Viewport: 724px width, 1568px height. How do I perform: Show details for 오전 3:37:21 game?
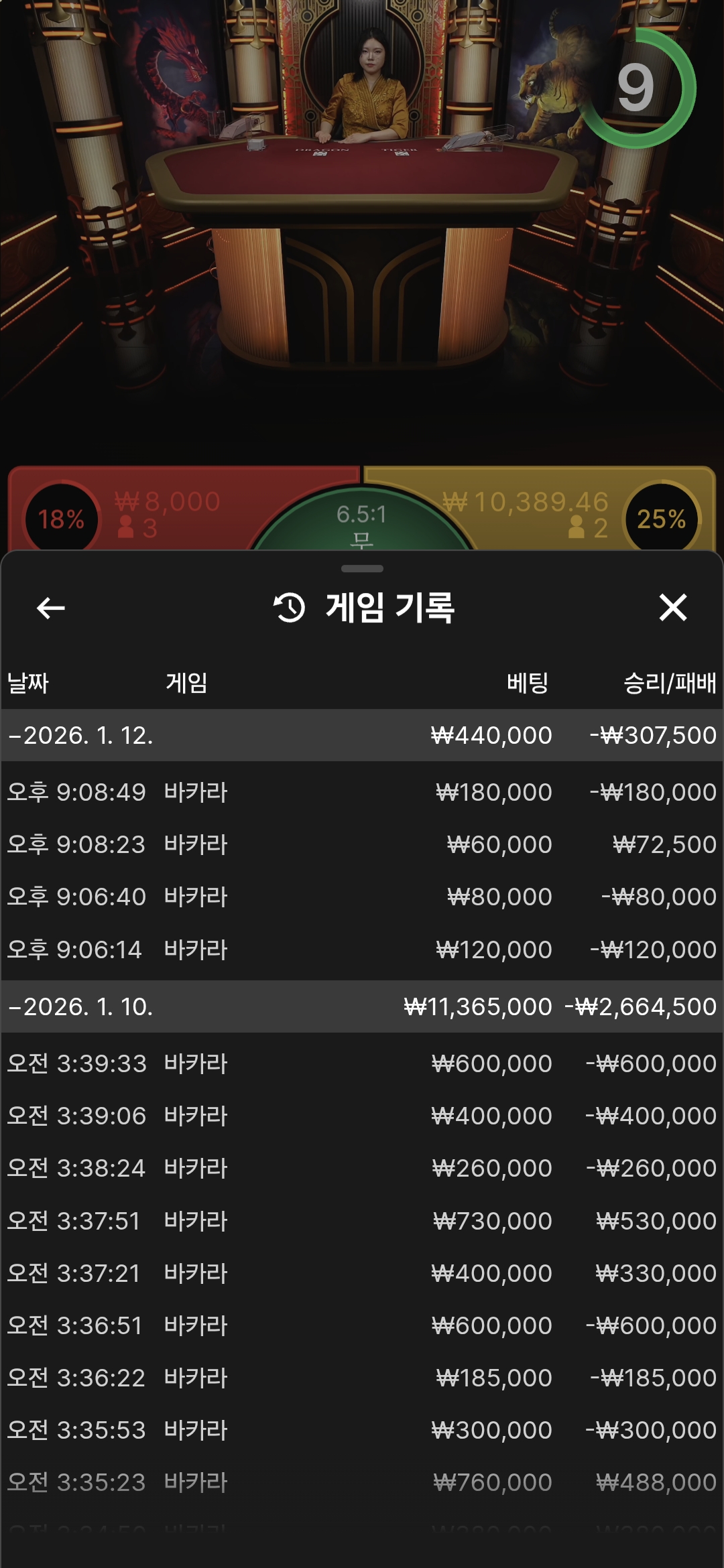pyautogui.click(x=362, y=1273)
